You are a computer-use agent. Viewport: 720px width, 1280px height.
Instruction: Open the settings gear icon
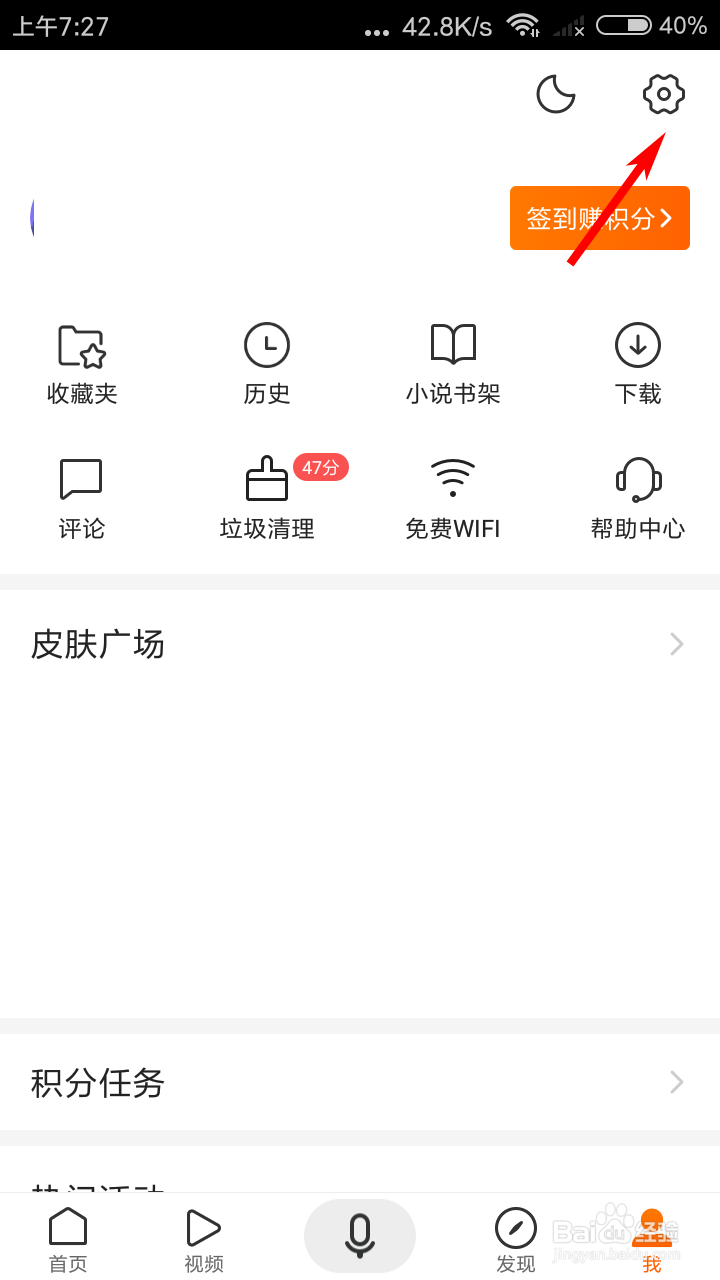point(663,94)
